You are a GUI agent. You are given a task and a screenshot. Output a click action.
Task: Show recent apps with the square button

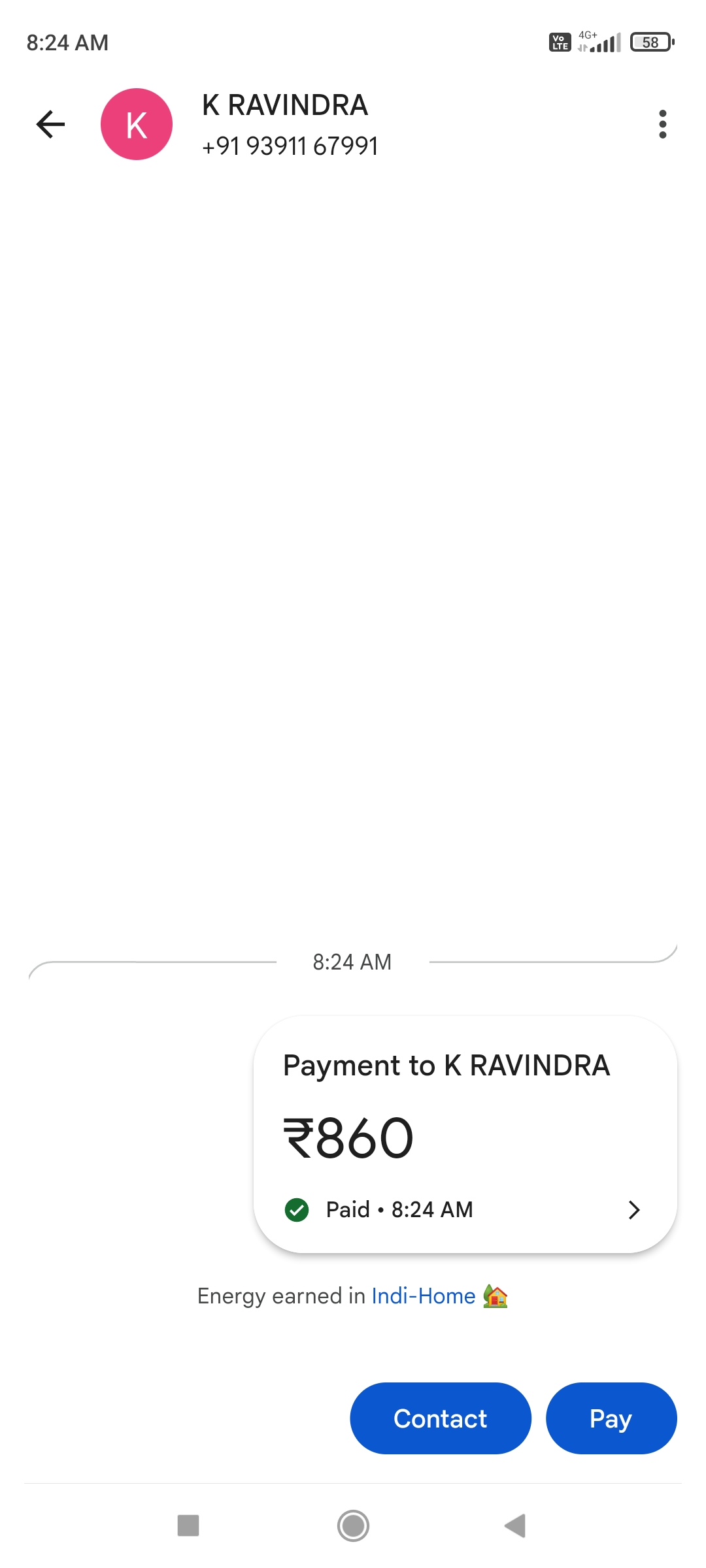188,1526
